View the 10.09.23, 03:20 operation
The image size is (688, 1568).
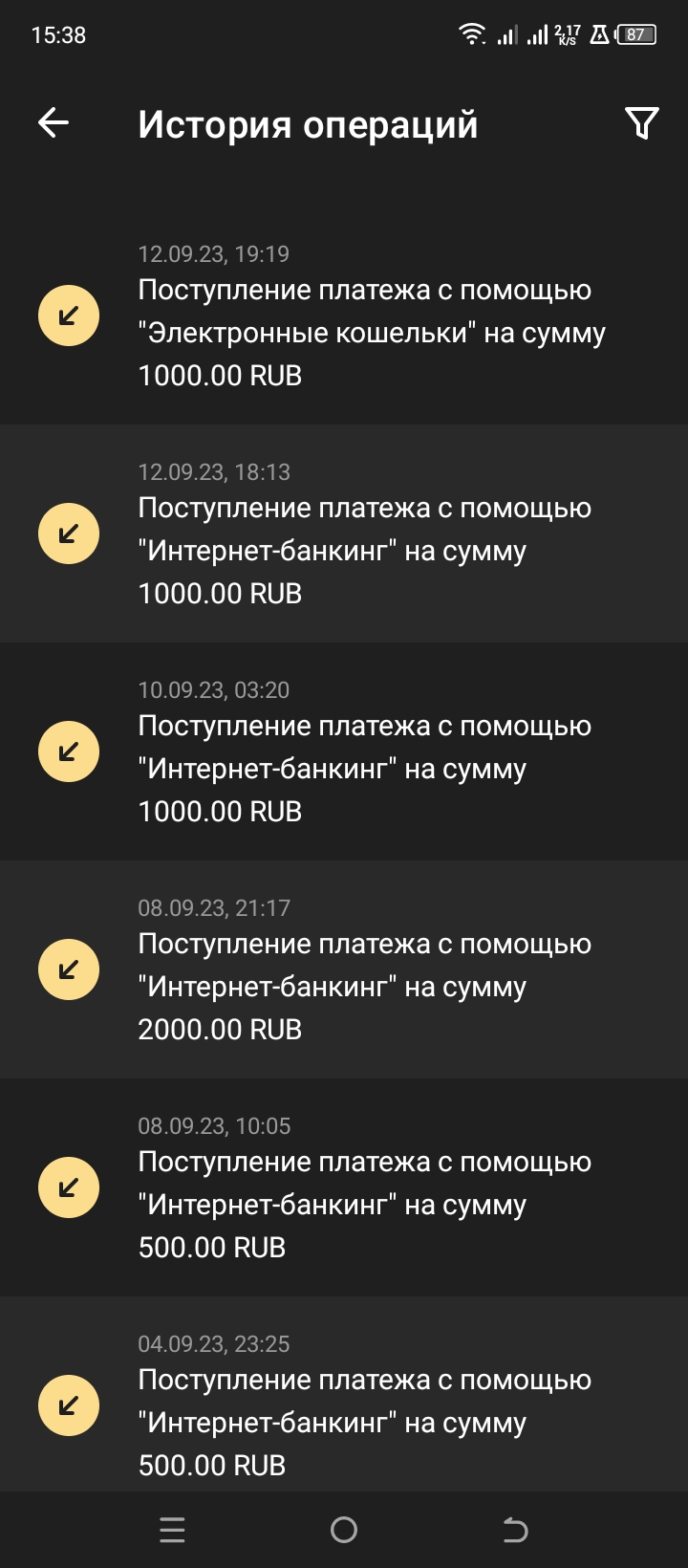click(364, 751)
